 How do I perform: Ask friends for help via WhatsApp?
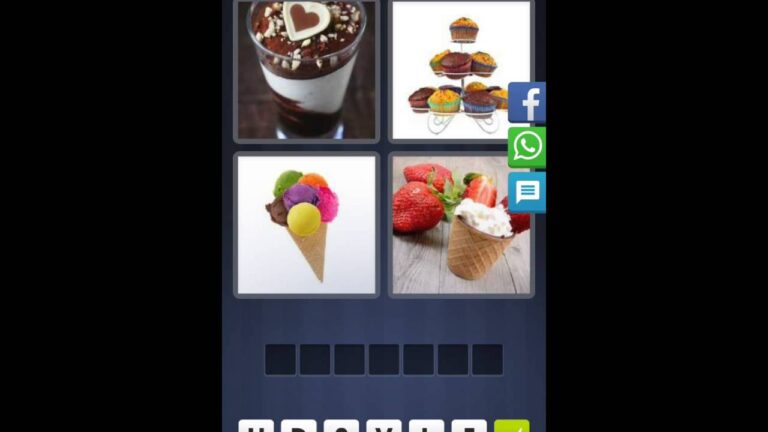[x=527, y=147]
